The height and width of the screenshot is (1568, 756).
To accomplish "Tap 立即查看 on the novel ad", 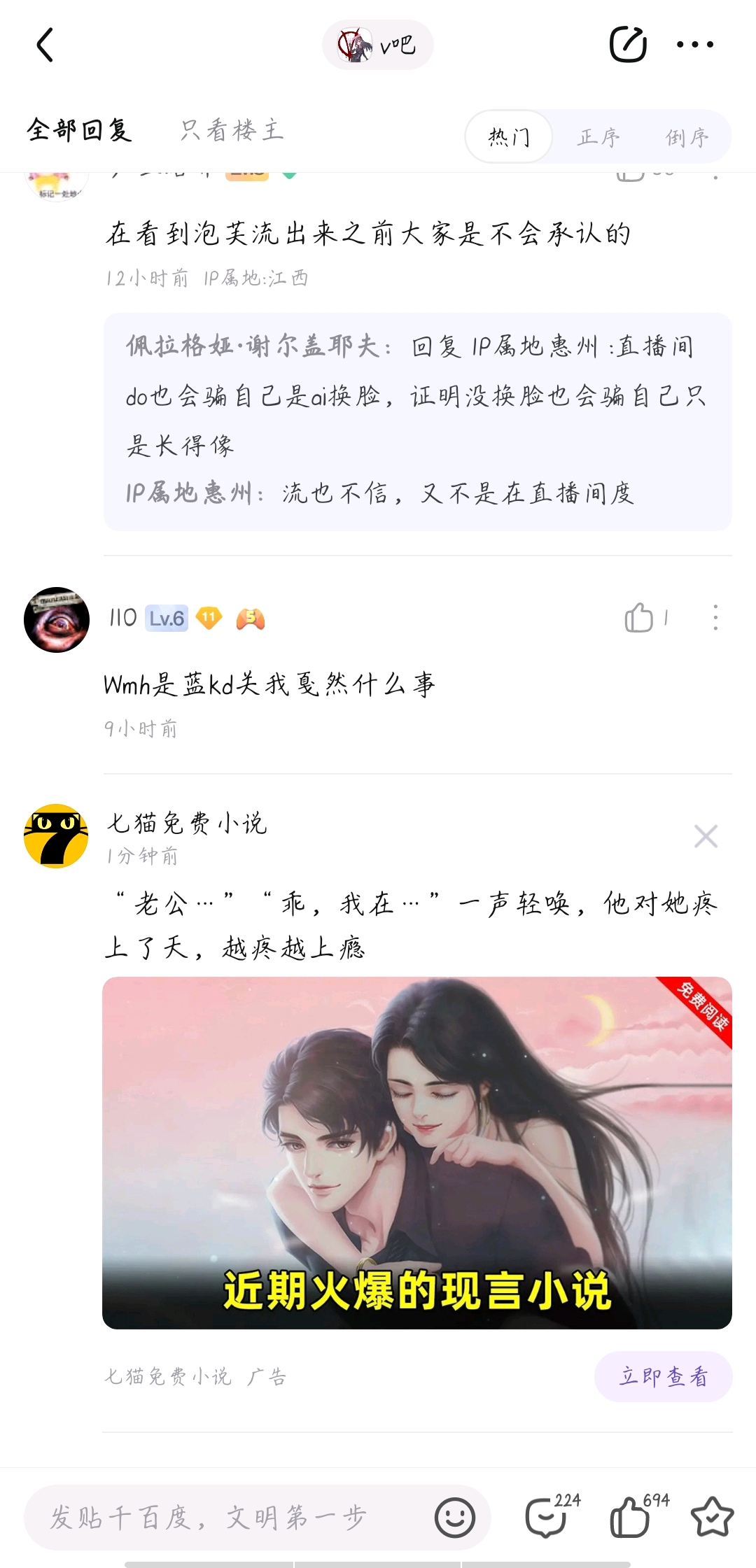I will [x=663, y=1376].
